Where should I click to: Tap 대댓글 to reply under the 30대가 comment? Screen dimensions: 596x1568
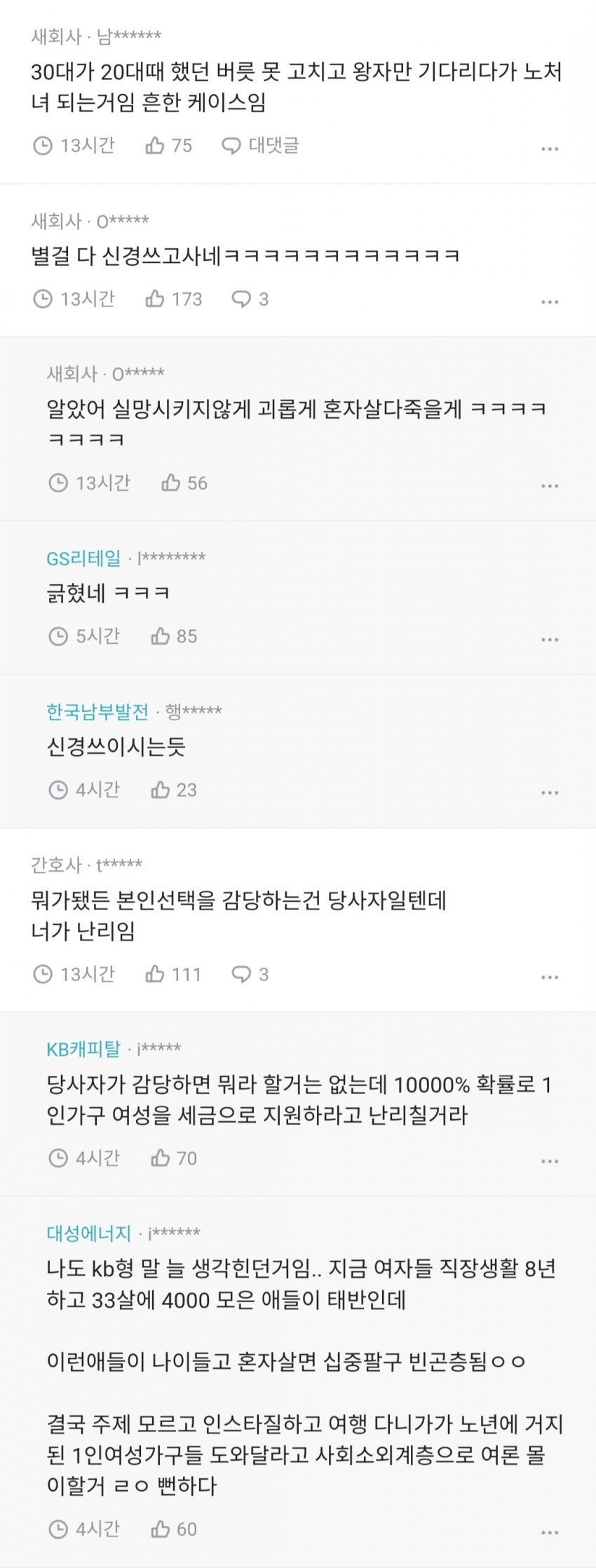pyautogui.click(x=261, y=146)
